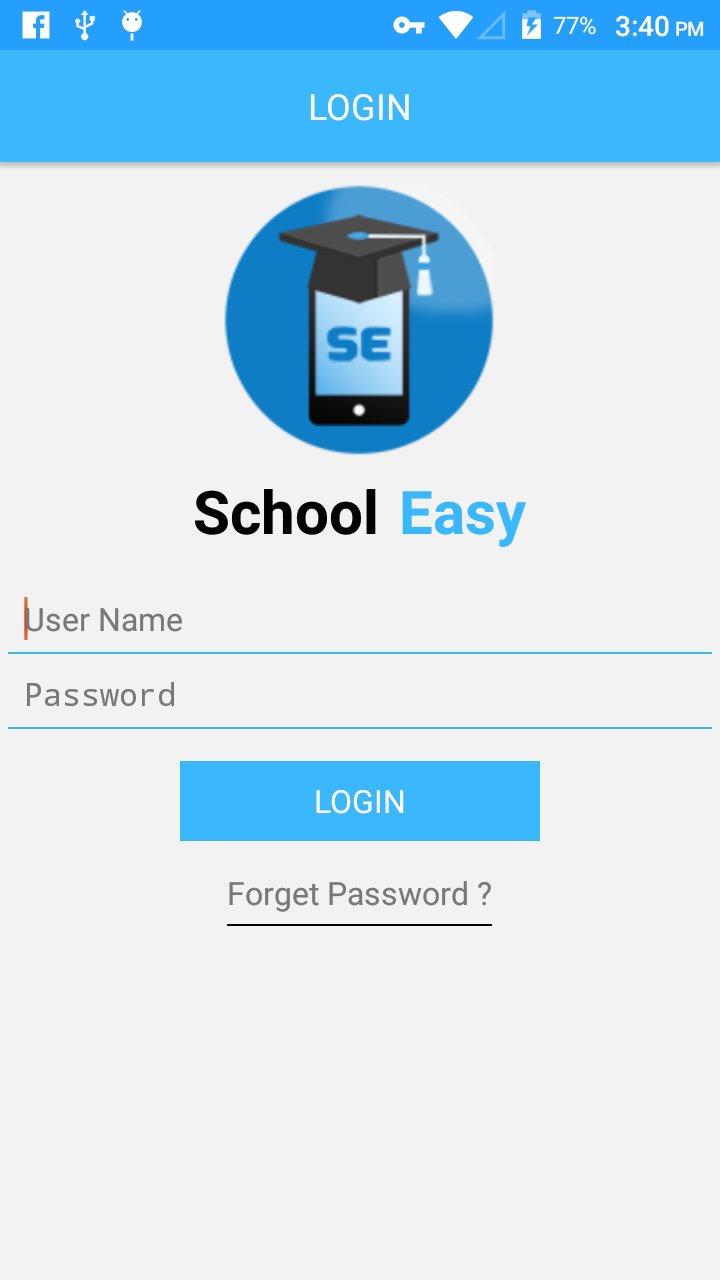Viewport: 720px width, 1280px height.
Task: Tap the School Easy app logo
Action: point(360,318)
